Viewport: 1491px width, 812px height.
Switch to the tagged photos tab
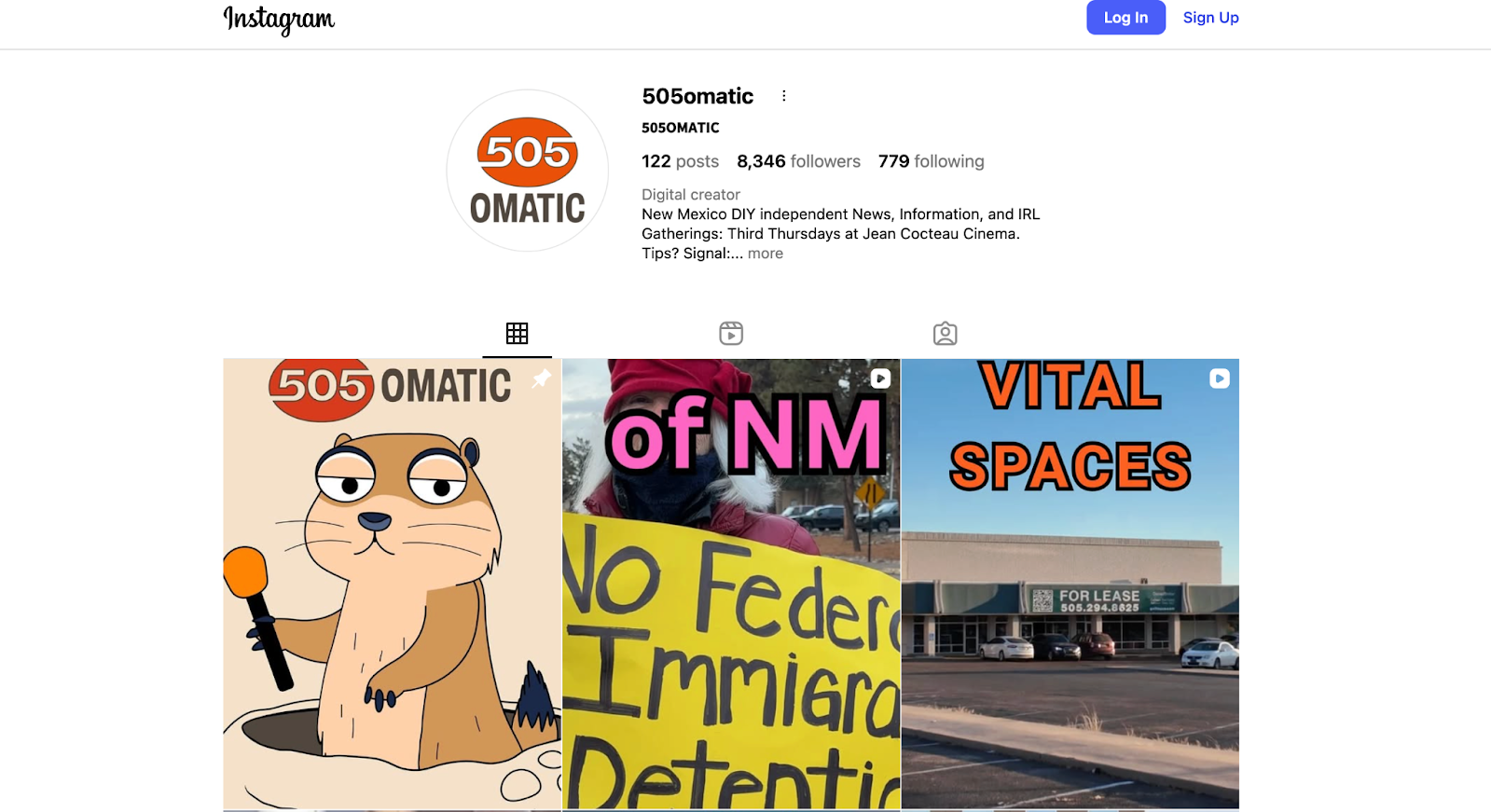click(945, 334)
